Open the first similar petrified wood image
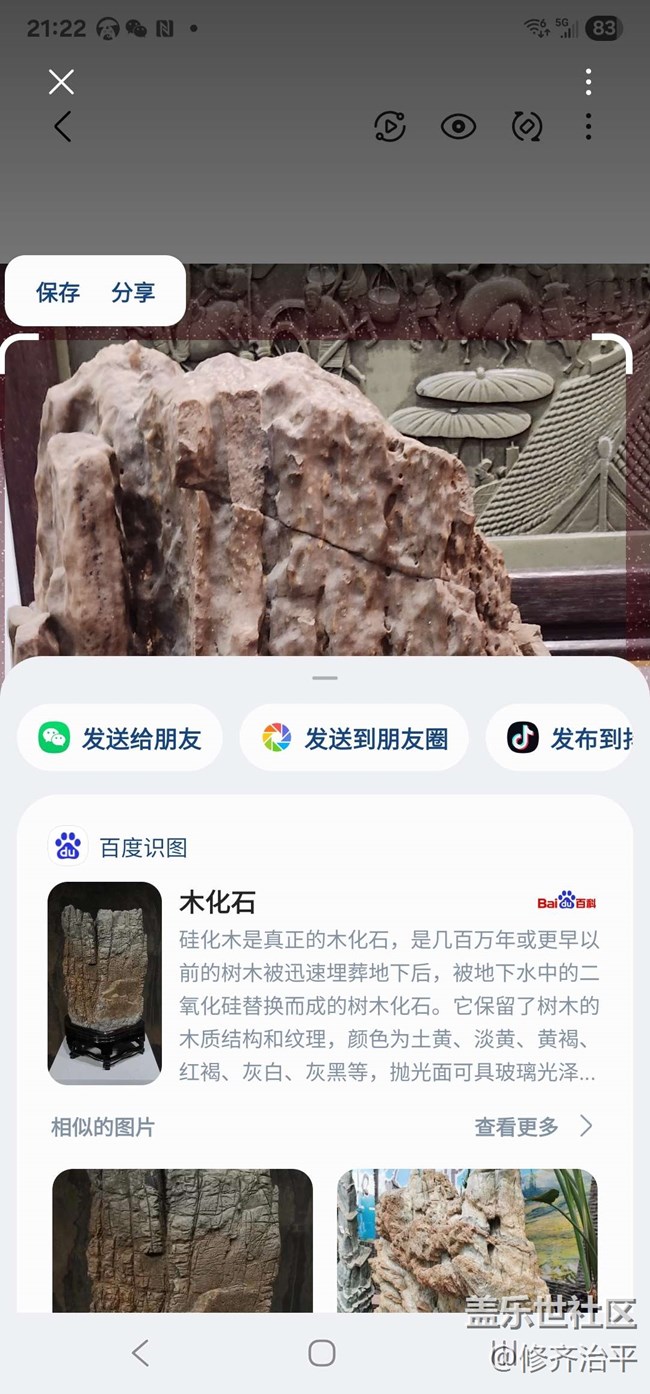Viewport: 650px width, 1394px height. [182, 1240]
